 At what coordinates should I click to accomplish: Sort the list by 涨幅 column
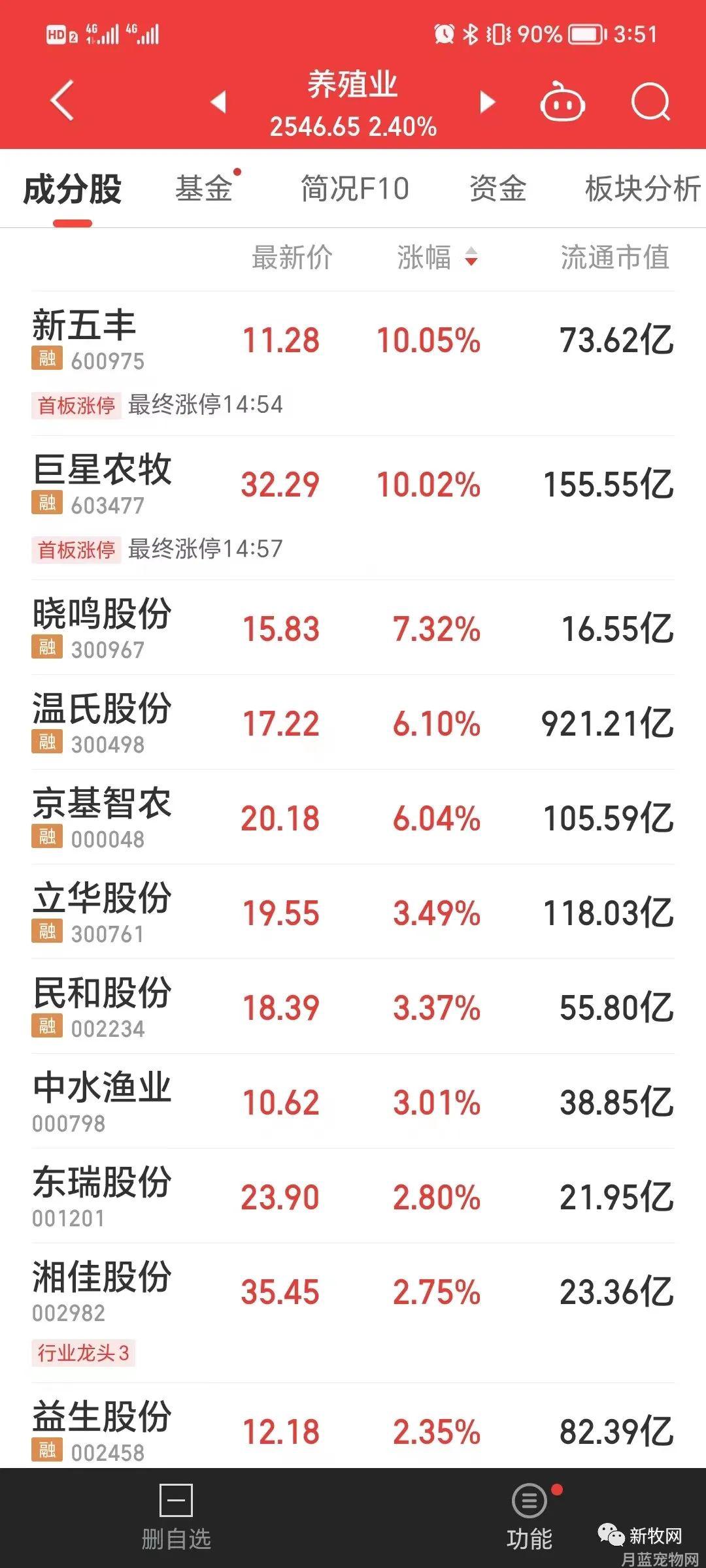[x=437, y=257]
